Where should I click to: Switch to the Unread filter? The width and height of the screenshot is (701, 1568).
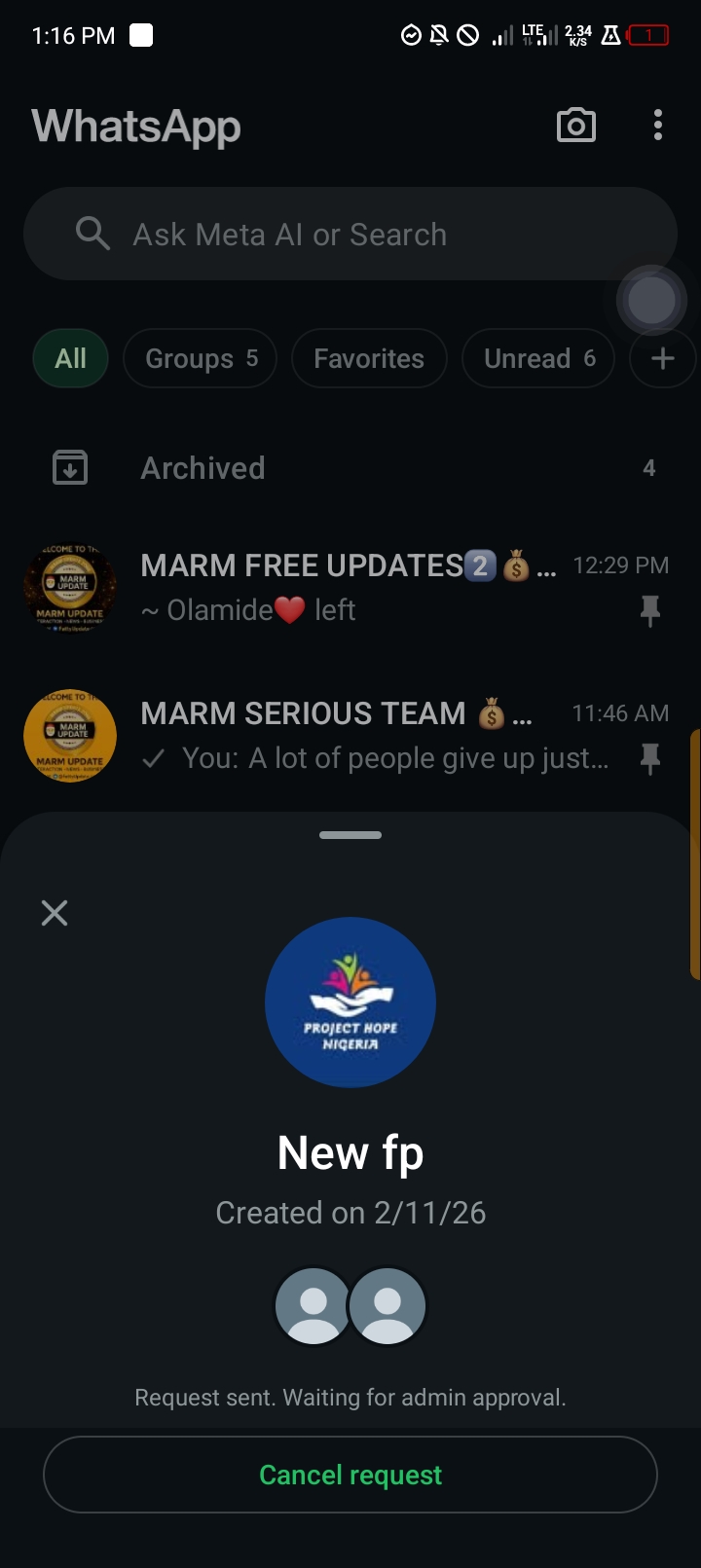pyautogui.click(x=538, y=359)
